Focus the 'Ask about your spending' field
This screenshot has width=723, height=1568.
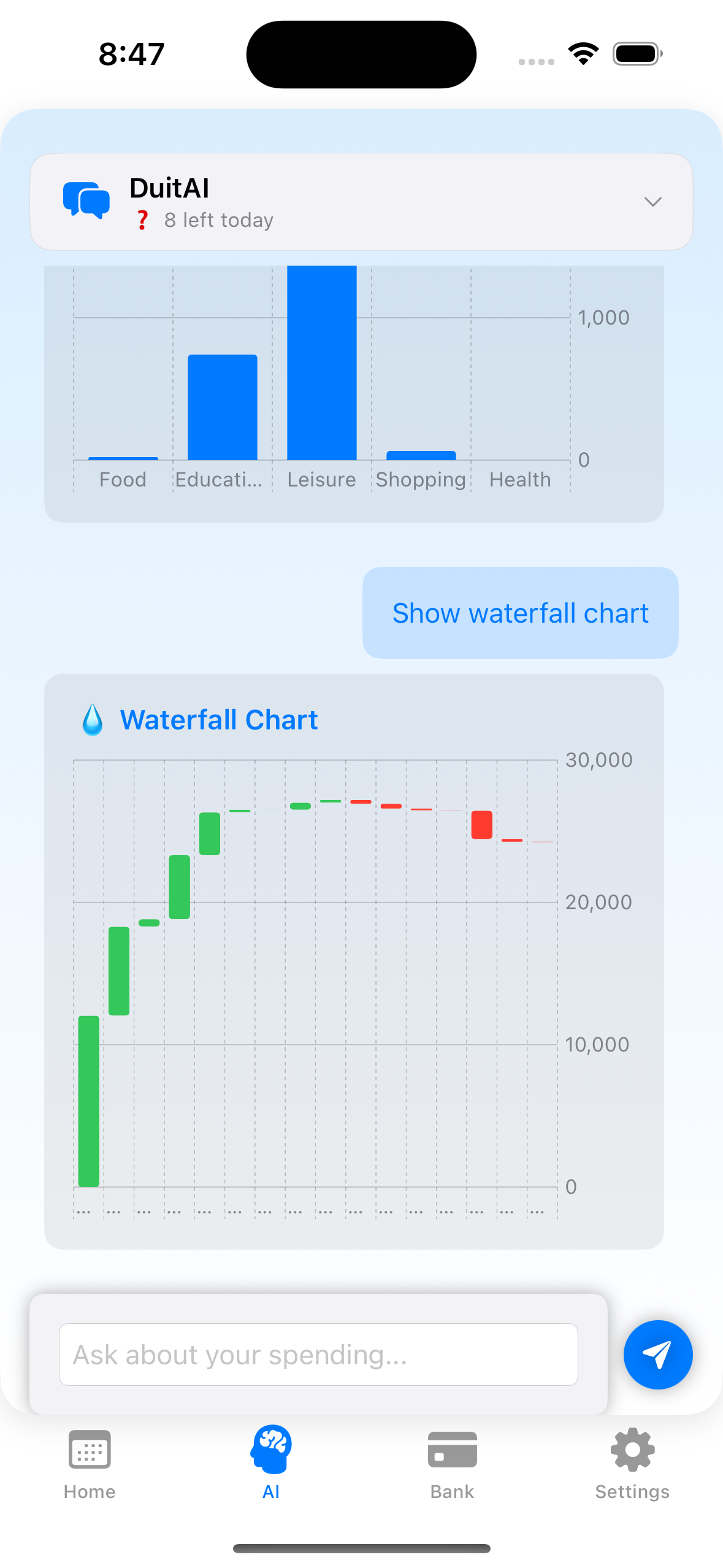point(318,1354)
